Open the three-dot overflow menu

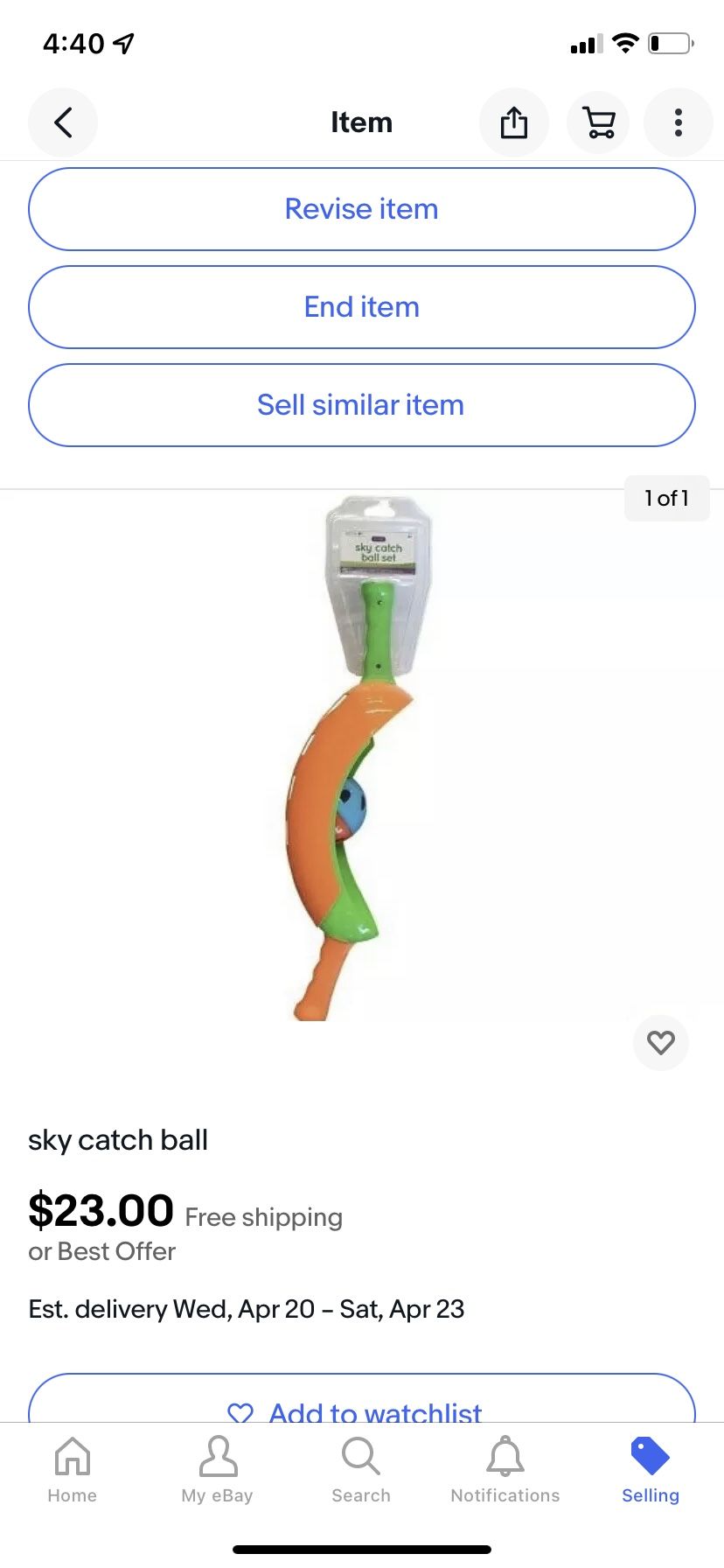(x=678, y=122)
